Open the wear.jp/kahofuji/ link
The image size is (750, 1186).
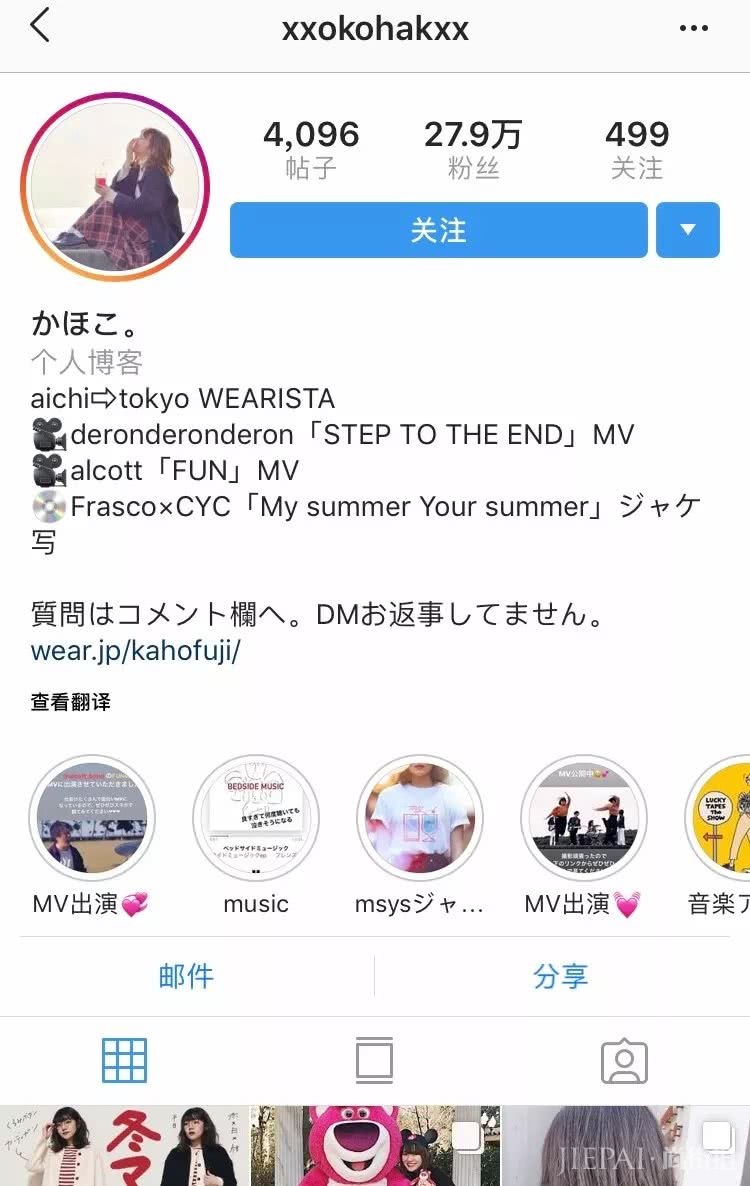click(136, 651)
